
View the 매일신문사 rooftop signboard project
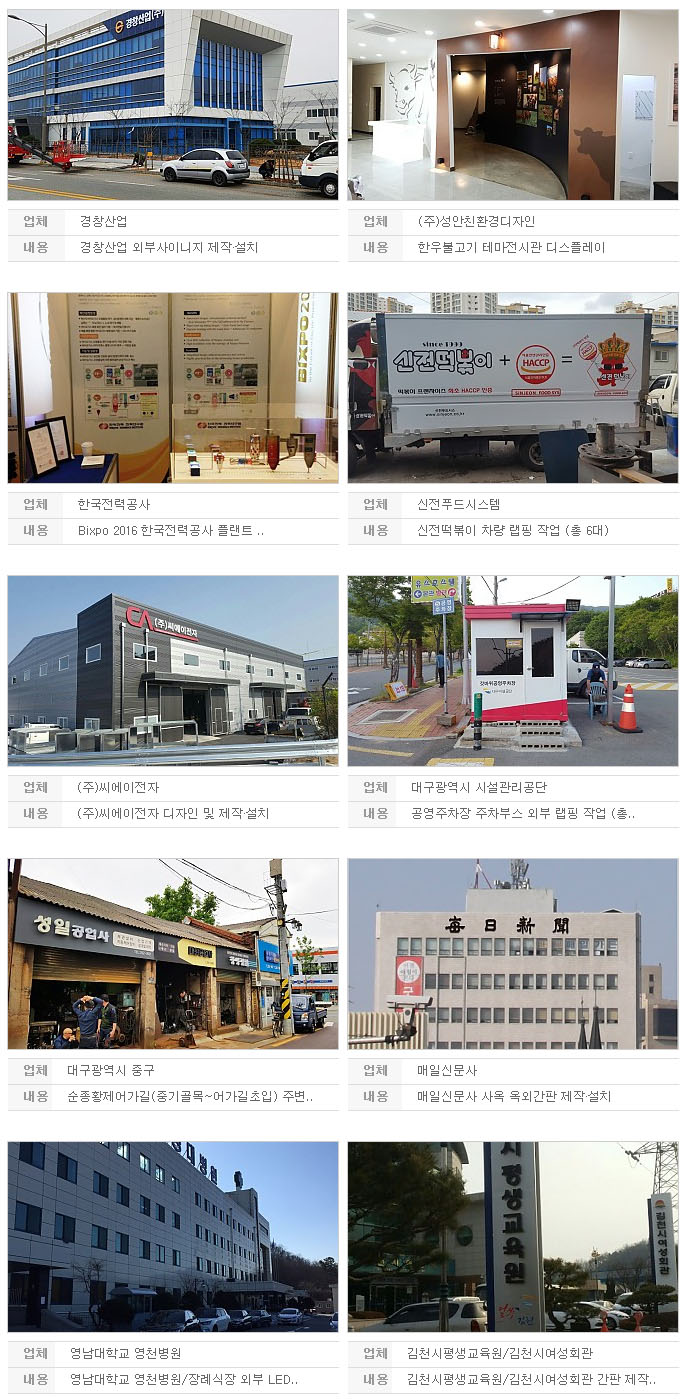click(512, 953)
